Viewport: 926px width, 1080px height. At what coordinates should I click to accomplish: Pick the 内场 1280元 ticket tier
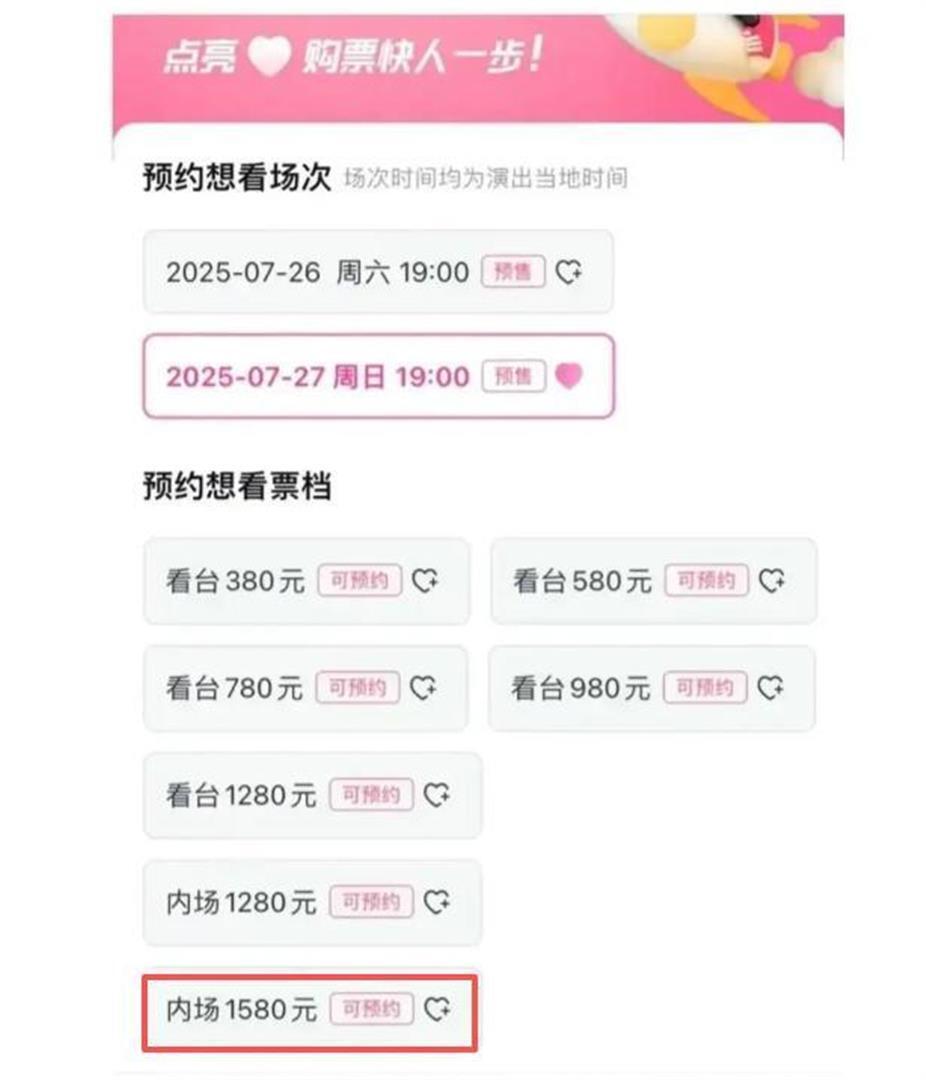[x=312, y=902]
